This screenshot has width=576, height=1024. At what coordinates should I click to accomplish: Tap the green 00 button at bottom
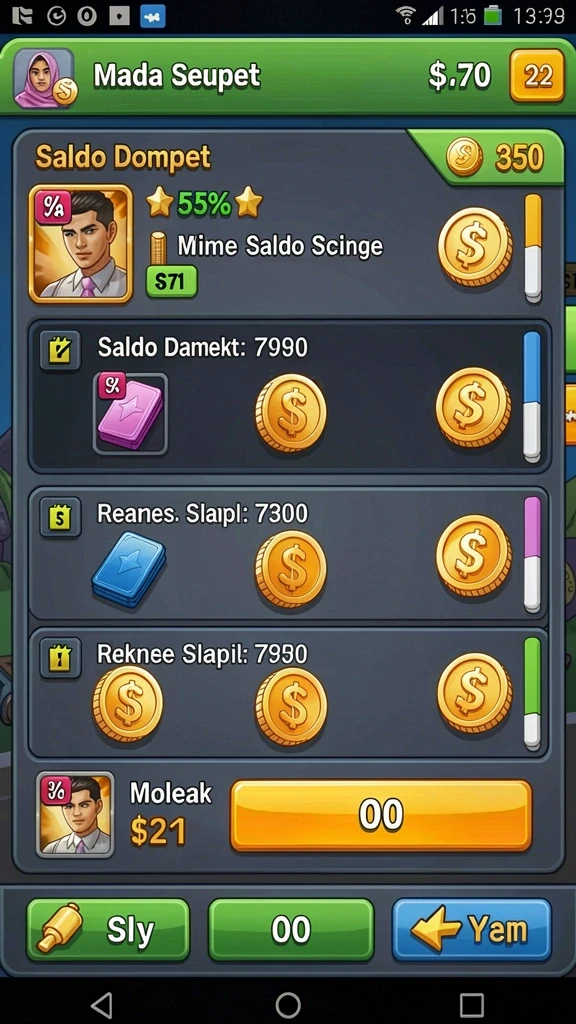pos(291,929)
